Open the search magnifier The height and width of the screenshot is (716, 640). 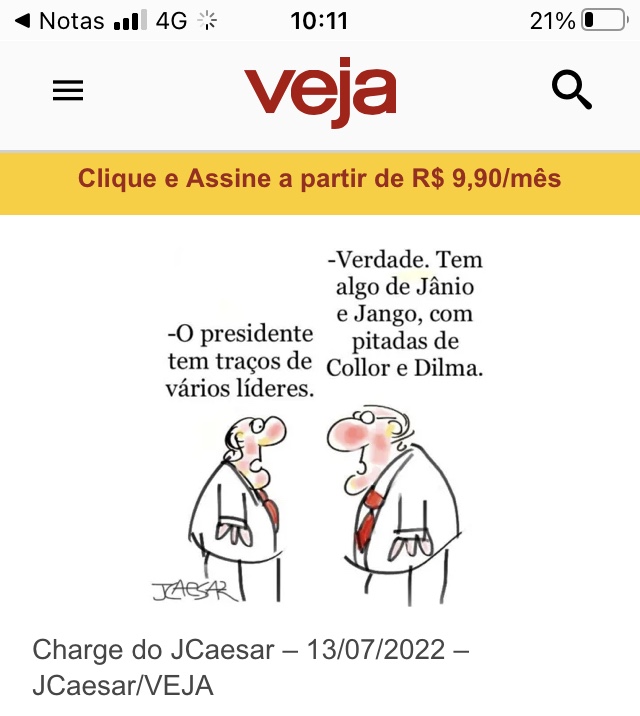tap(572, 91)
